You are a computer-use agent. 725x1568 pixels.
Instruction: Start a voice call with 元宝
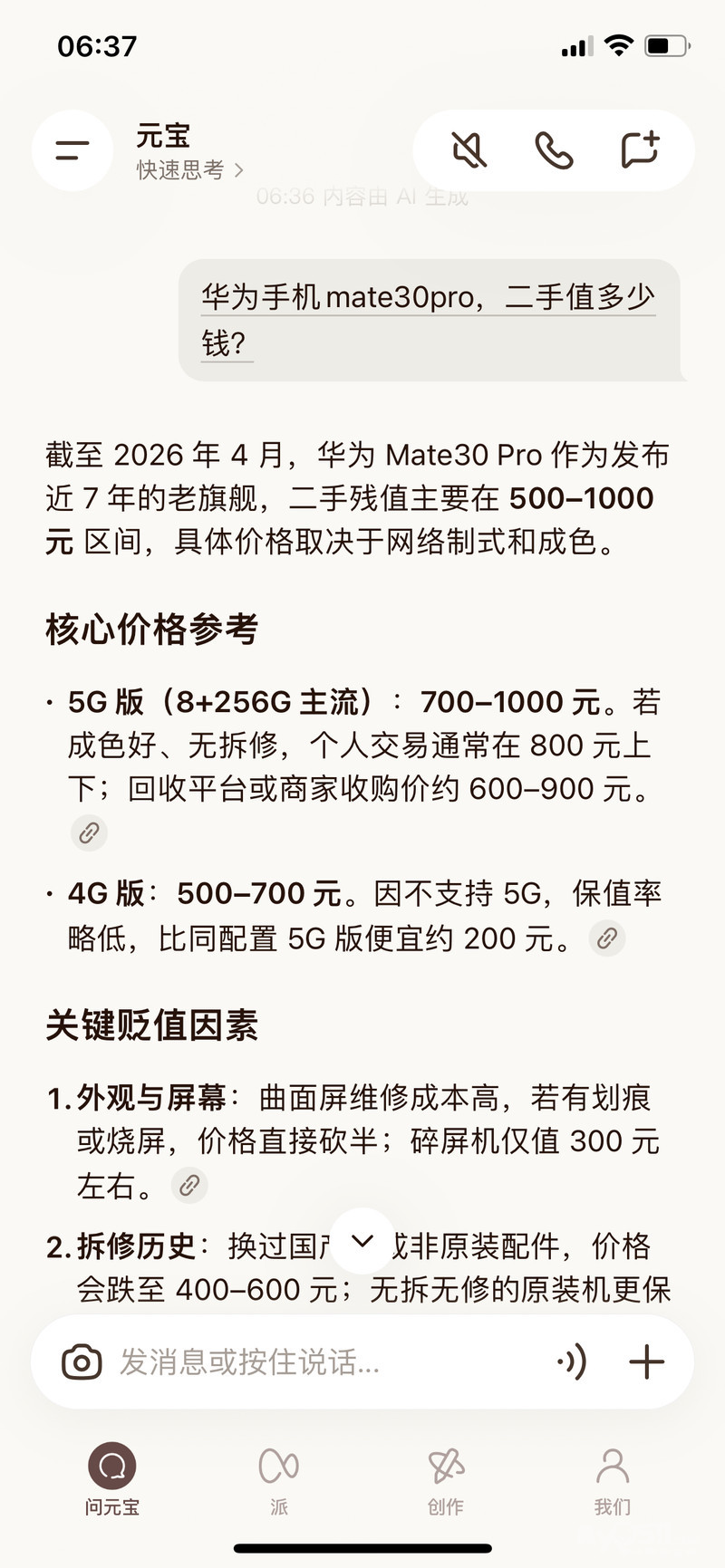(554, 150)
